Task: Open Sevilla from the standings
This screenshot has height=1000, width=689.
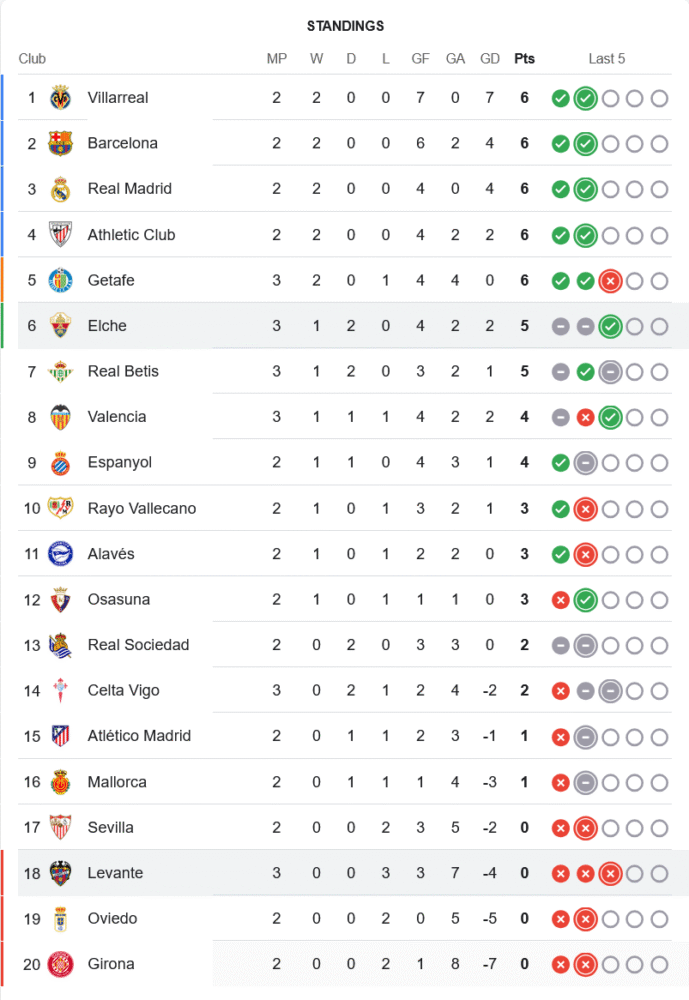Action: click(110, 828)
